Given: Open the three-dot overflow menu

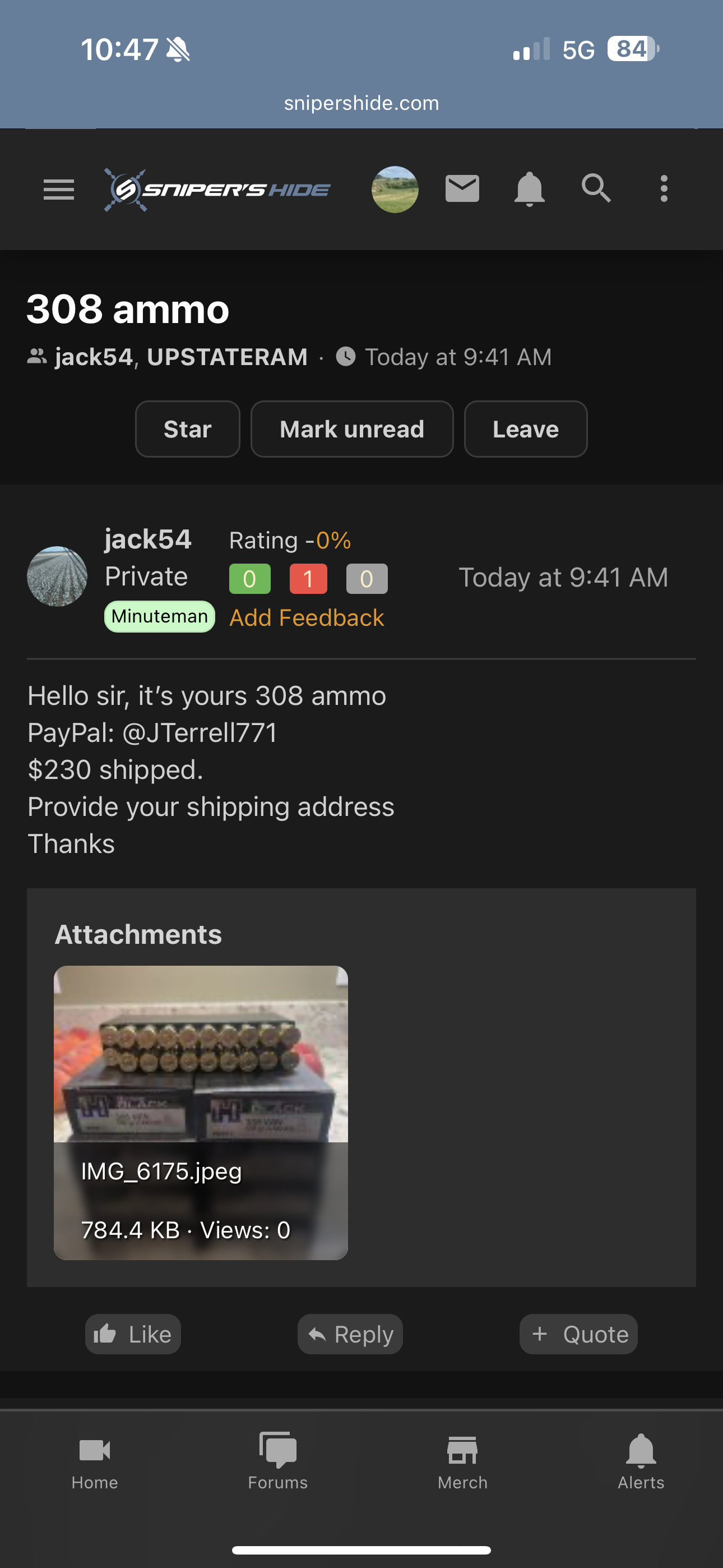Looking at the screenshot, I should click(664, 188).
